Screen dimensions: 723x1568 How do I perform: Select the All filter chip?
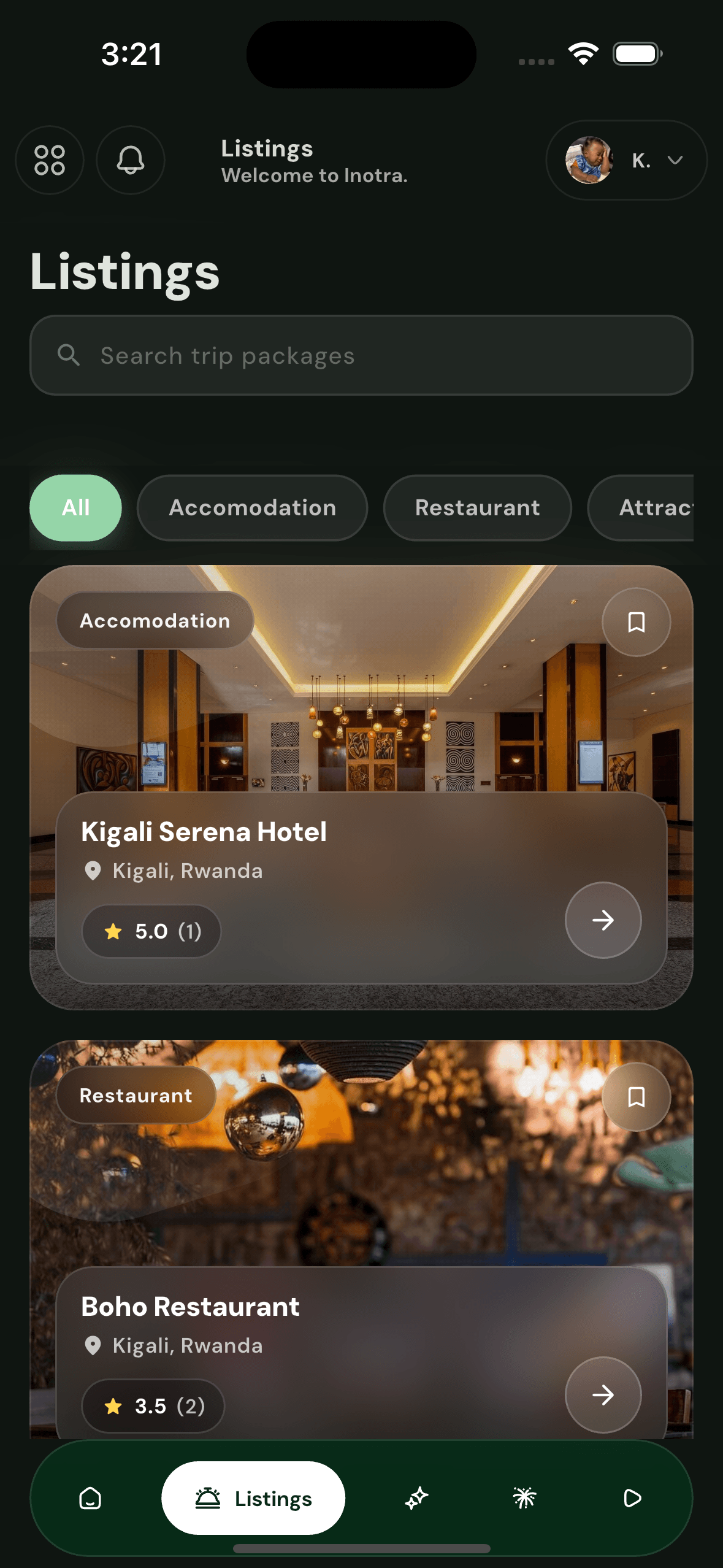[x=75, y=508]
